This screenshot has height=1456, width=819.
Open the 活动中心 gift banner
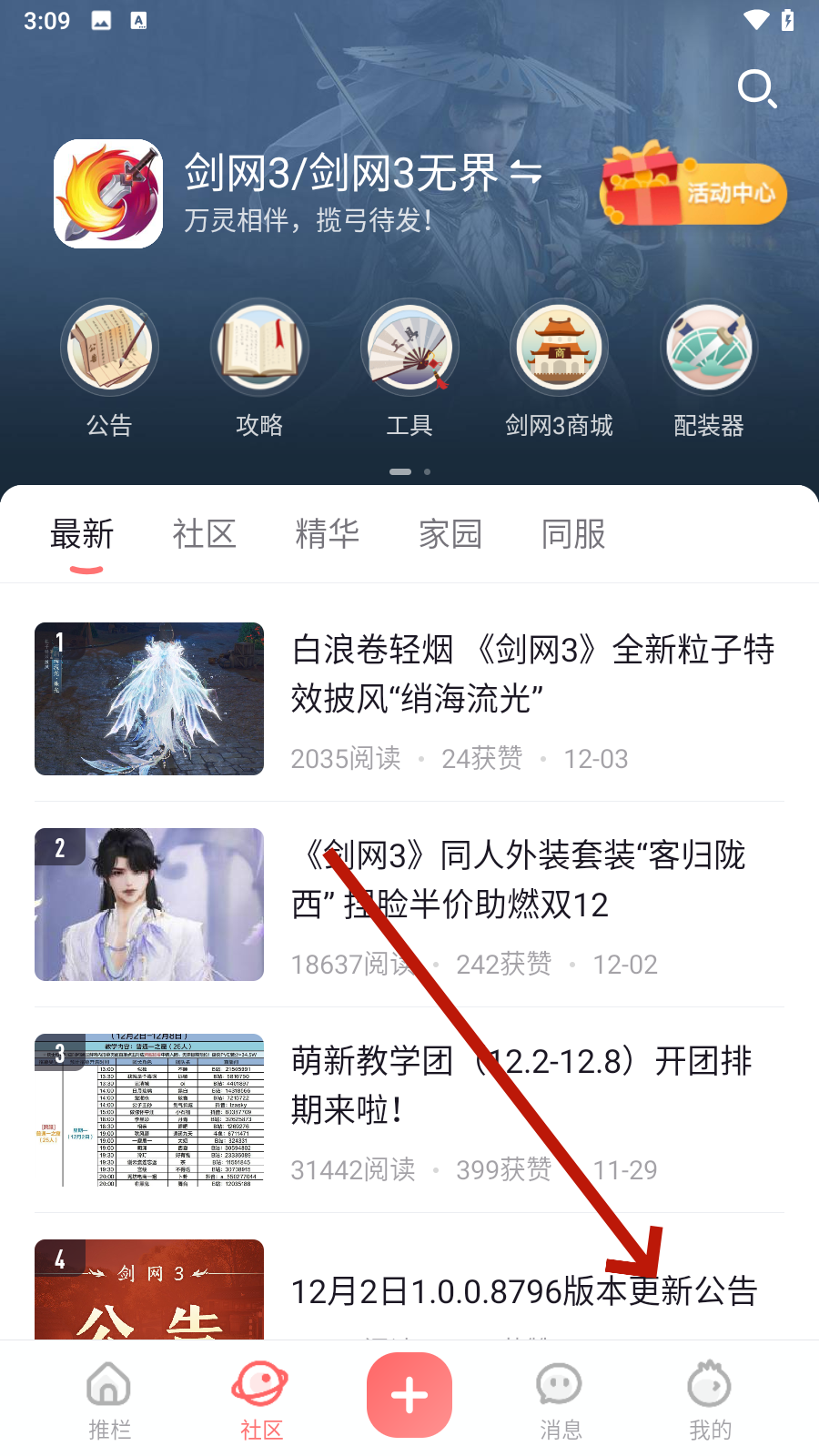point(693,189)
